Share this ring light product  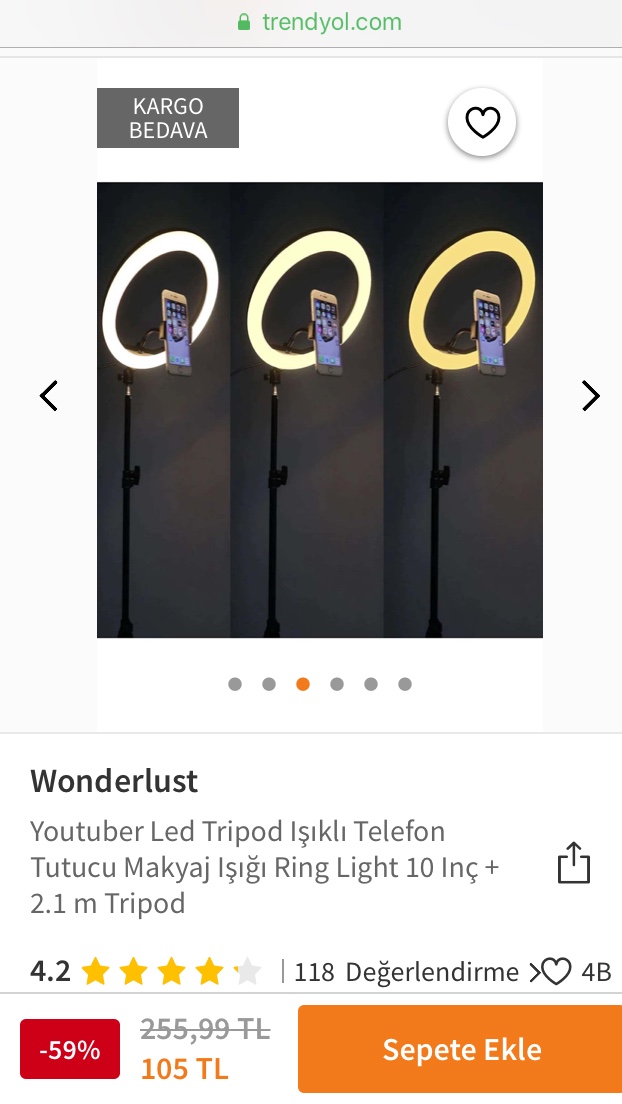tap(573, 864)
